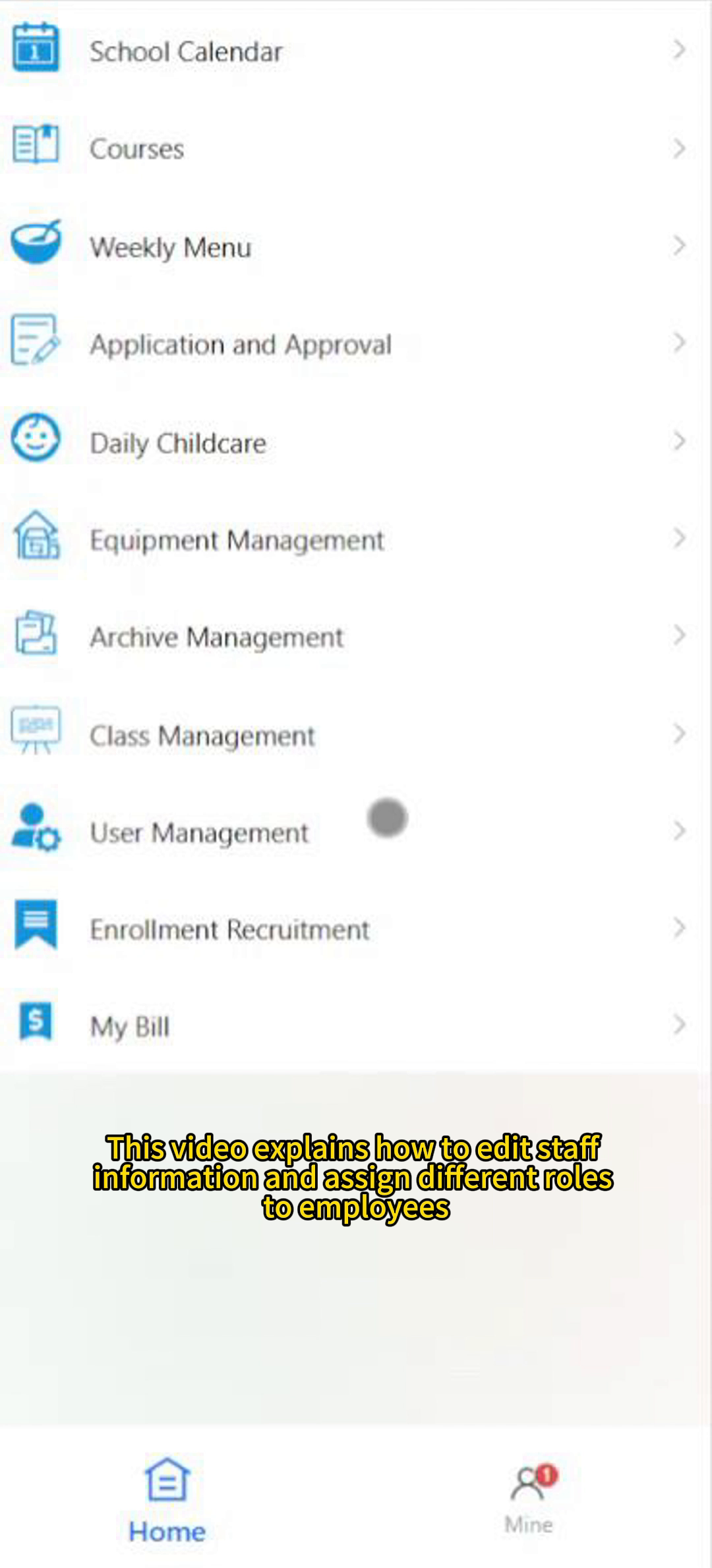Tap User Management row
Screen dimensions: 712x1568
[199, 833]
